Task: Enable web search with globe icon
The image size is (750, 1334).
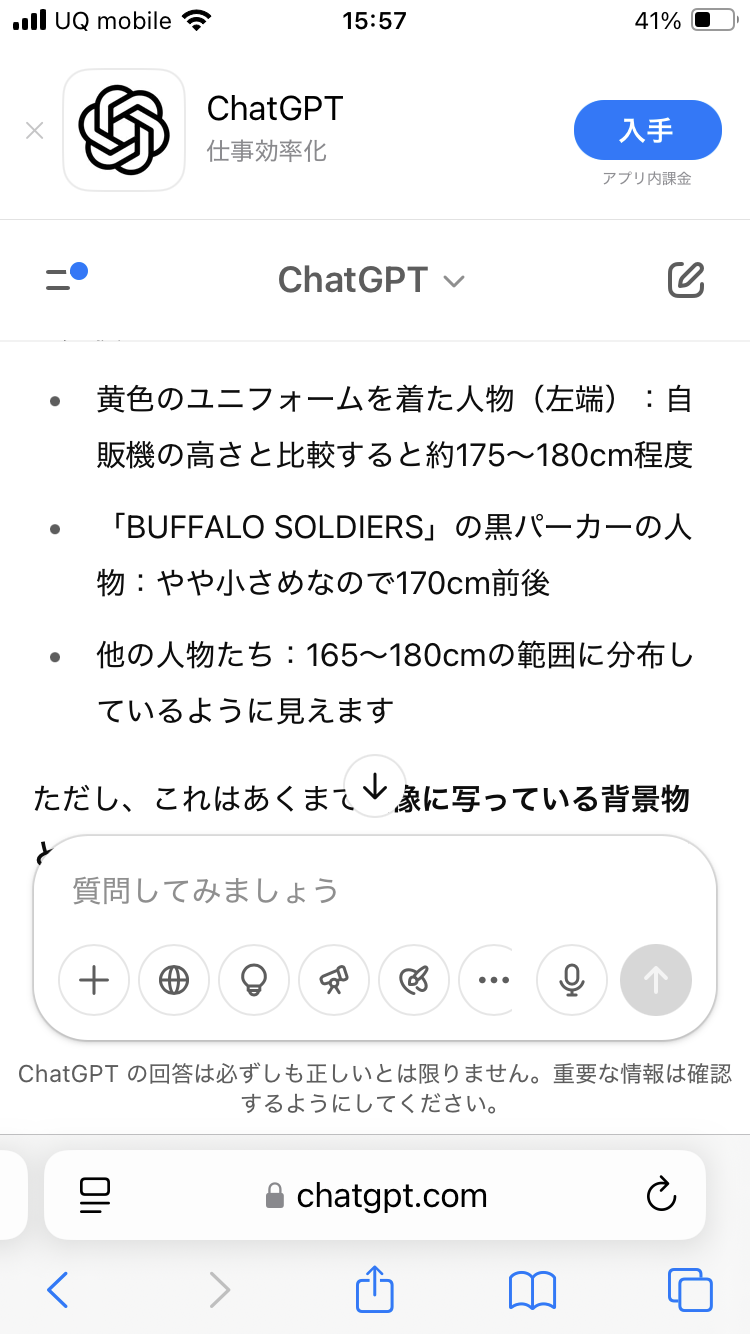Action: [174, 981]
